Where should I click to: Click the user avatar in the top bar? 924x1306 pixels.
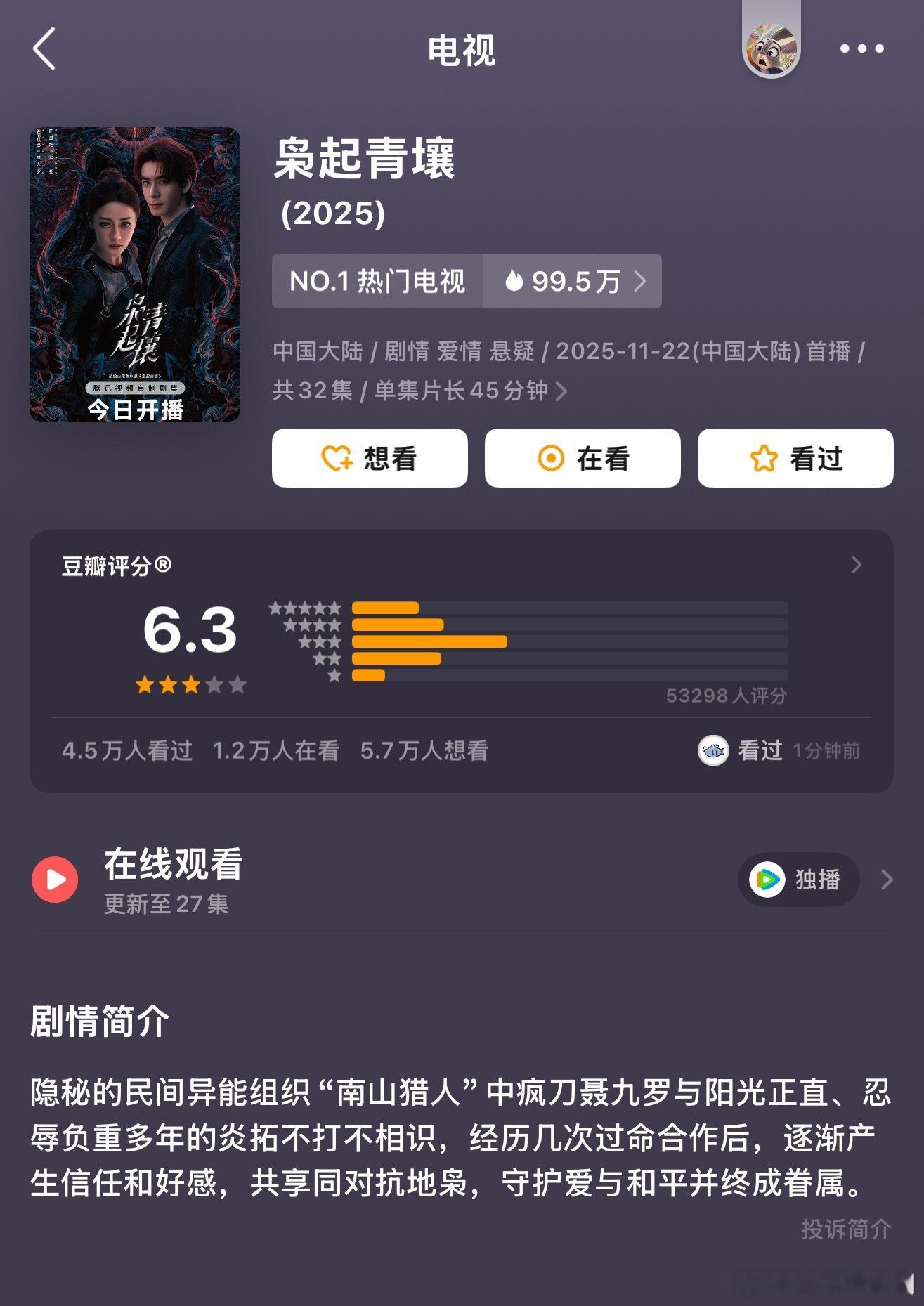click(771, 49)
